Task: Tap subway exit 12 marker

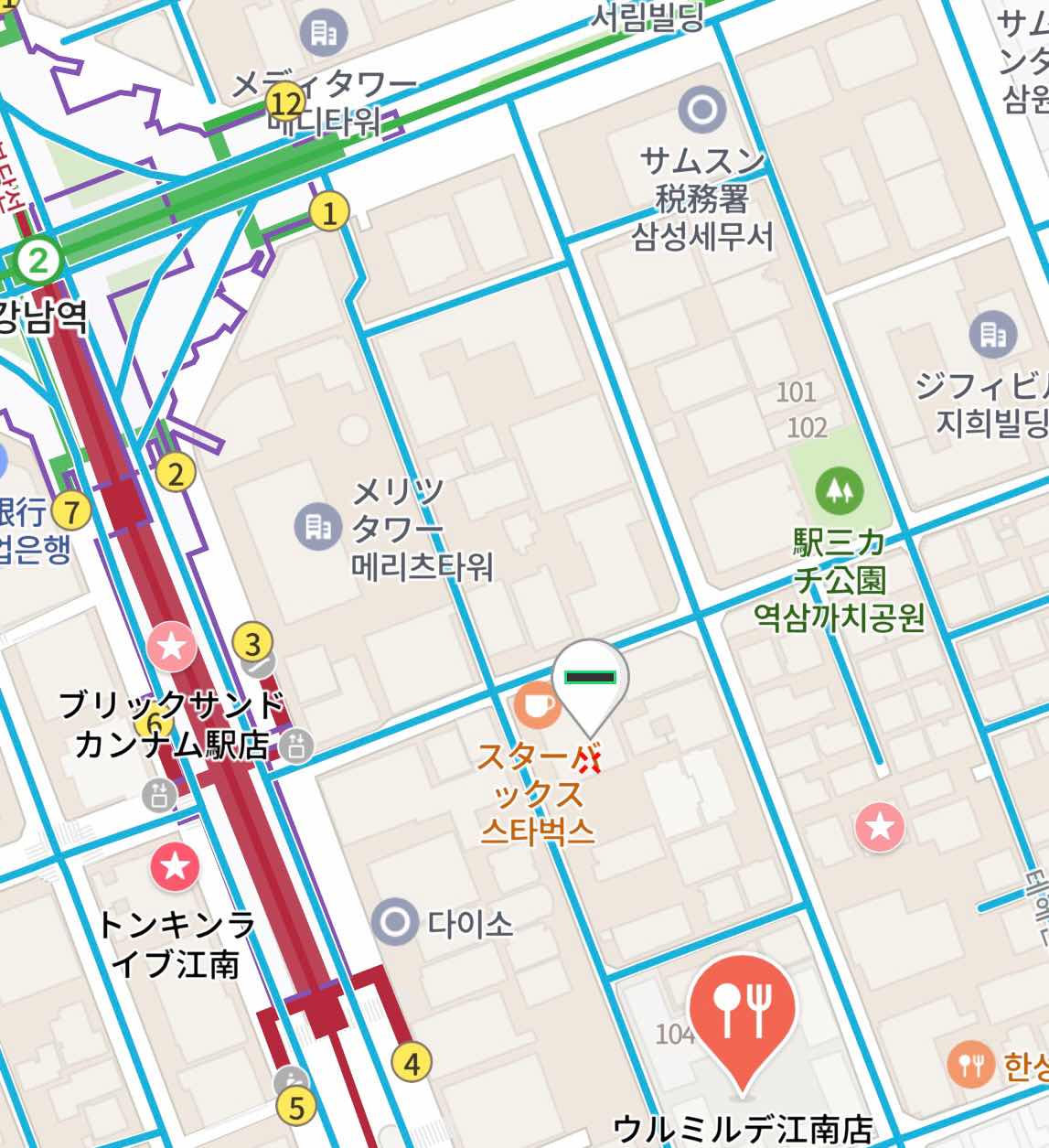Action: pos(285,103)
